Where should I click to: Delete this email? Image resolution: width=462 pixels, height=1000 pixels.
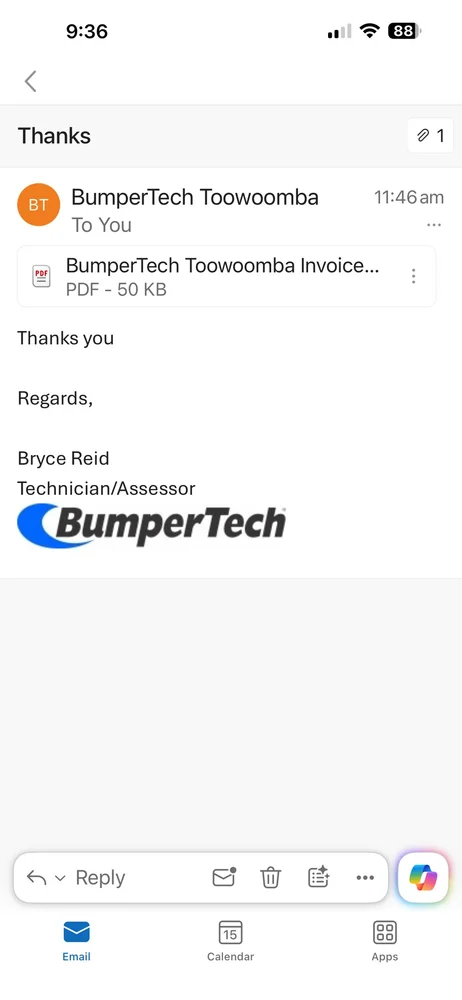pos(271,878)
